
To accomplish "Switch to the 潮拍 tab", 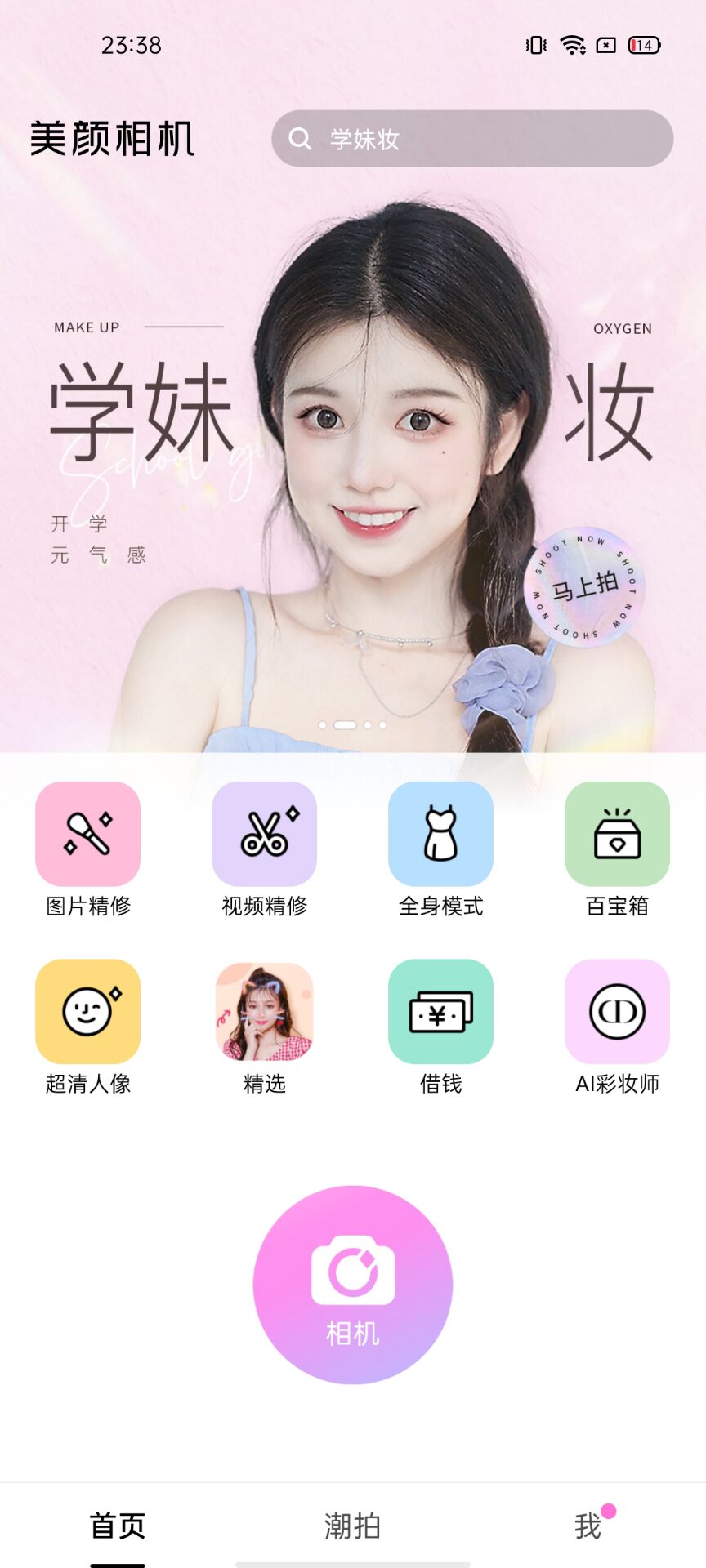I will [x=353, y=1526].
